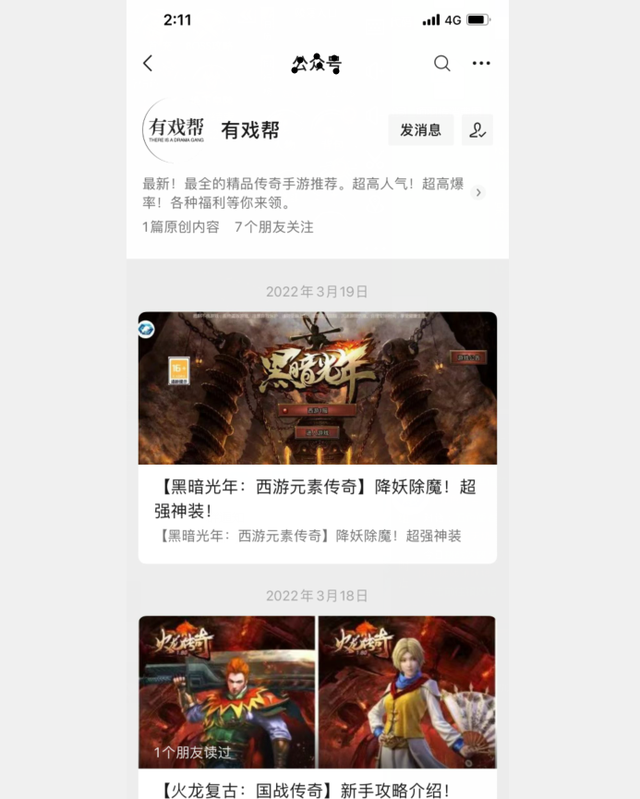
Task: Tap the 发消息 button
Action: pos(420,130)
